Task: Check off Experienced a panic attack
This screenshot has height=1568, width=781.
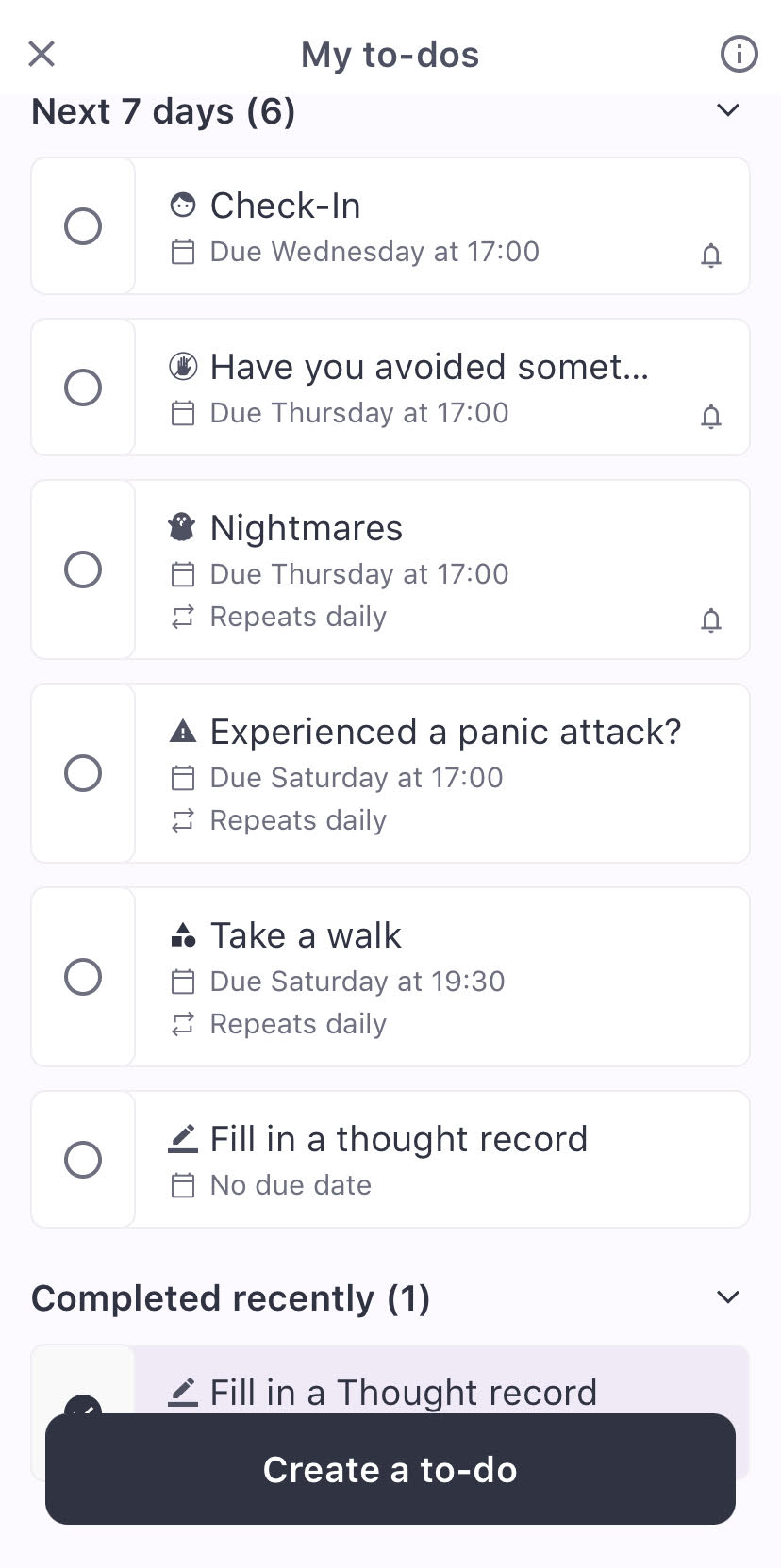Action: 83,773
